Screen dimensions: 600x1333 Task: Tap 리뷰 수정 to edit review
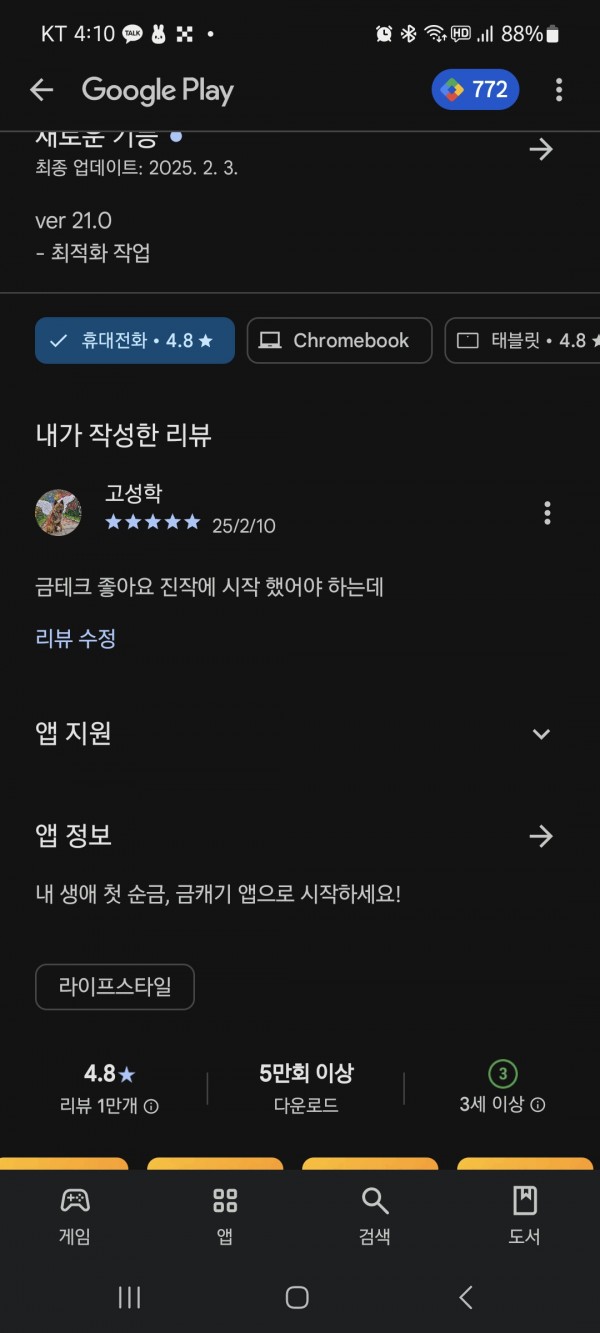click(76, 639)
